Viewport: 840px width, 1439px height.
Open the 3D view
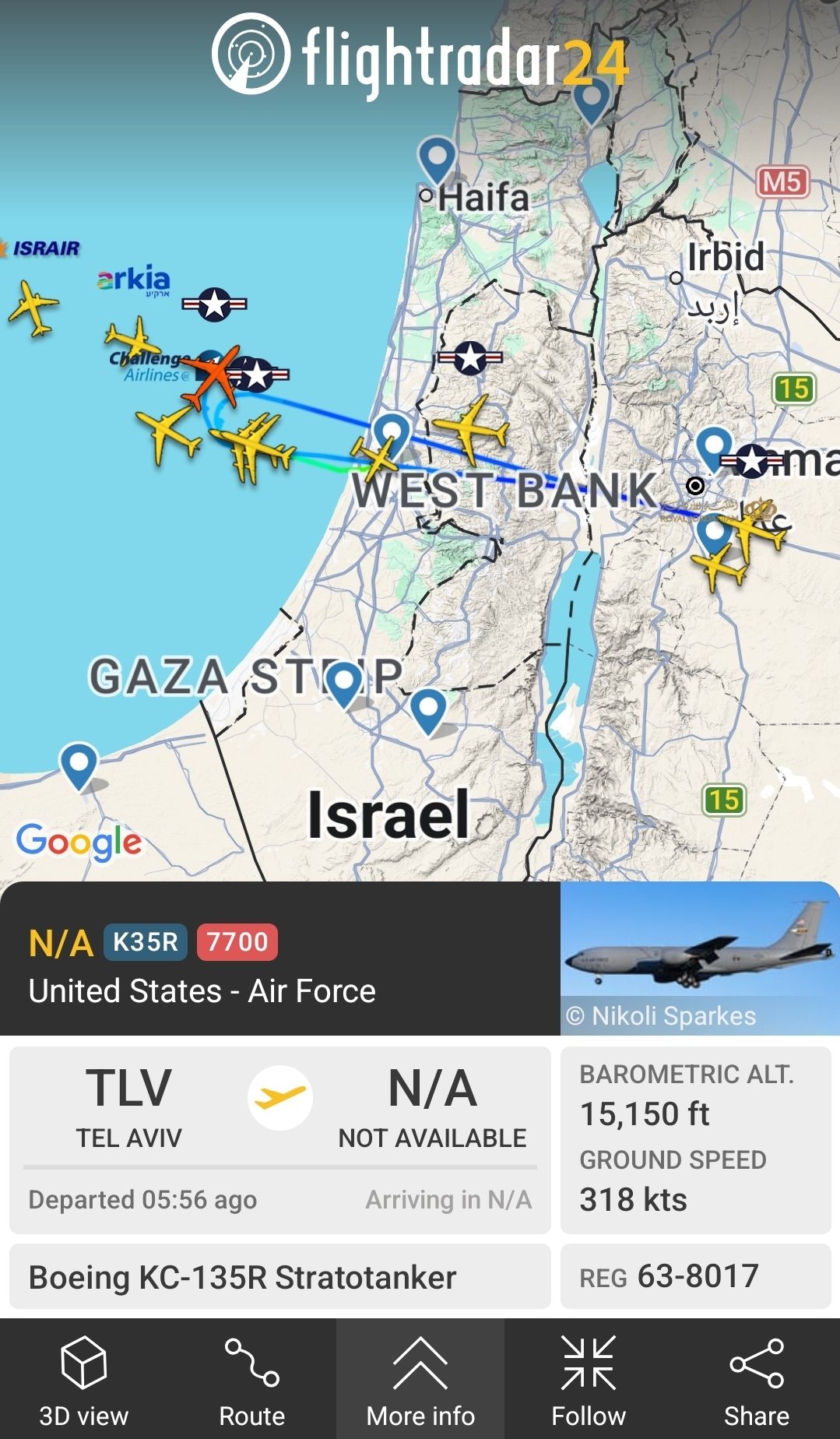83,1379
